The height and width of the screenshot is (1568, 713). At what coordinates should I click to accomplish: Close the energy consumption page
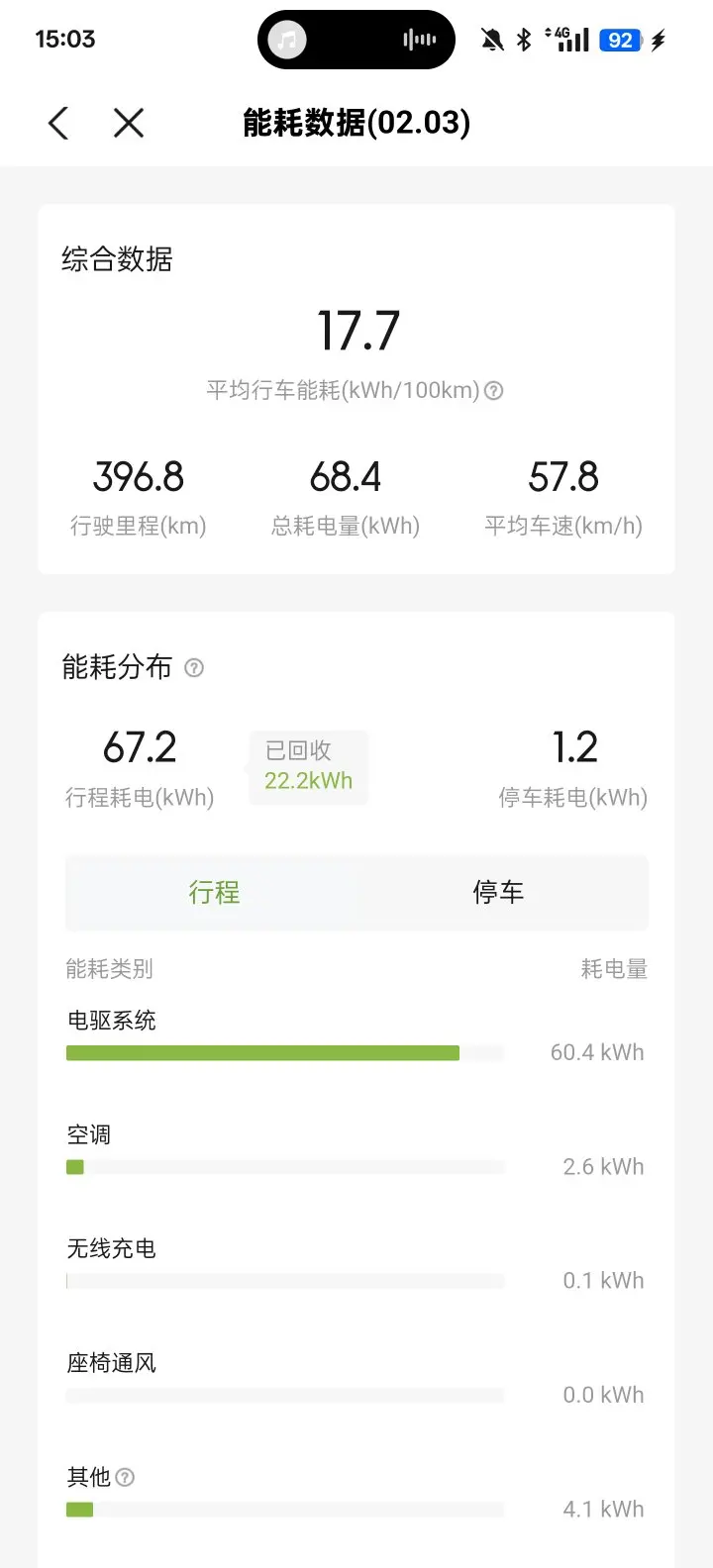coord(129,124)
